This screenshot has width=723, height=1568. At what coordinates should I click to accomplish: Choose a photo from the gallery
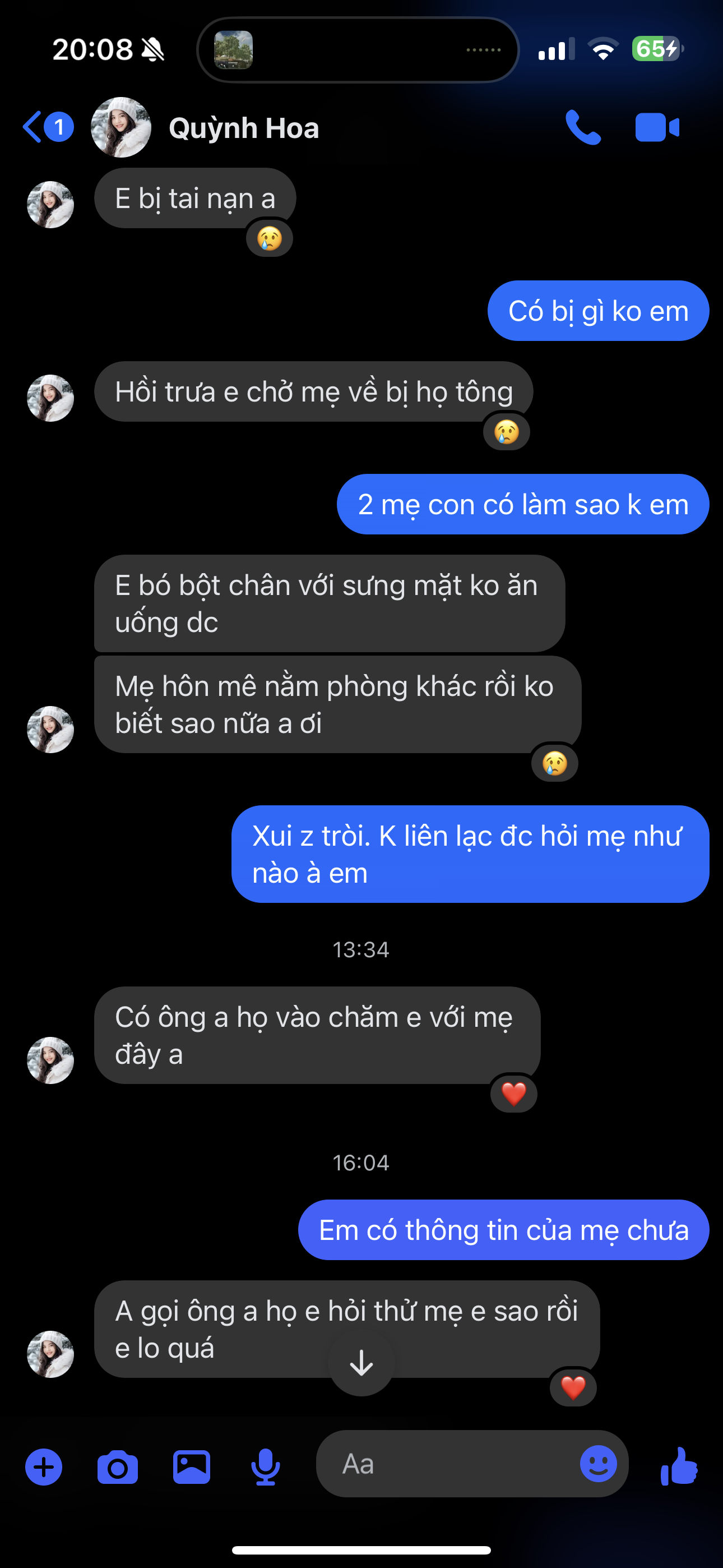[x=192, y=1467]
